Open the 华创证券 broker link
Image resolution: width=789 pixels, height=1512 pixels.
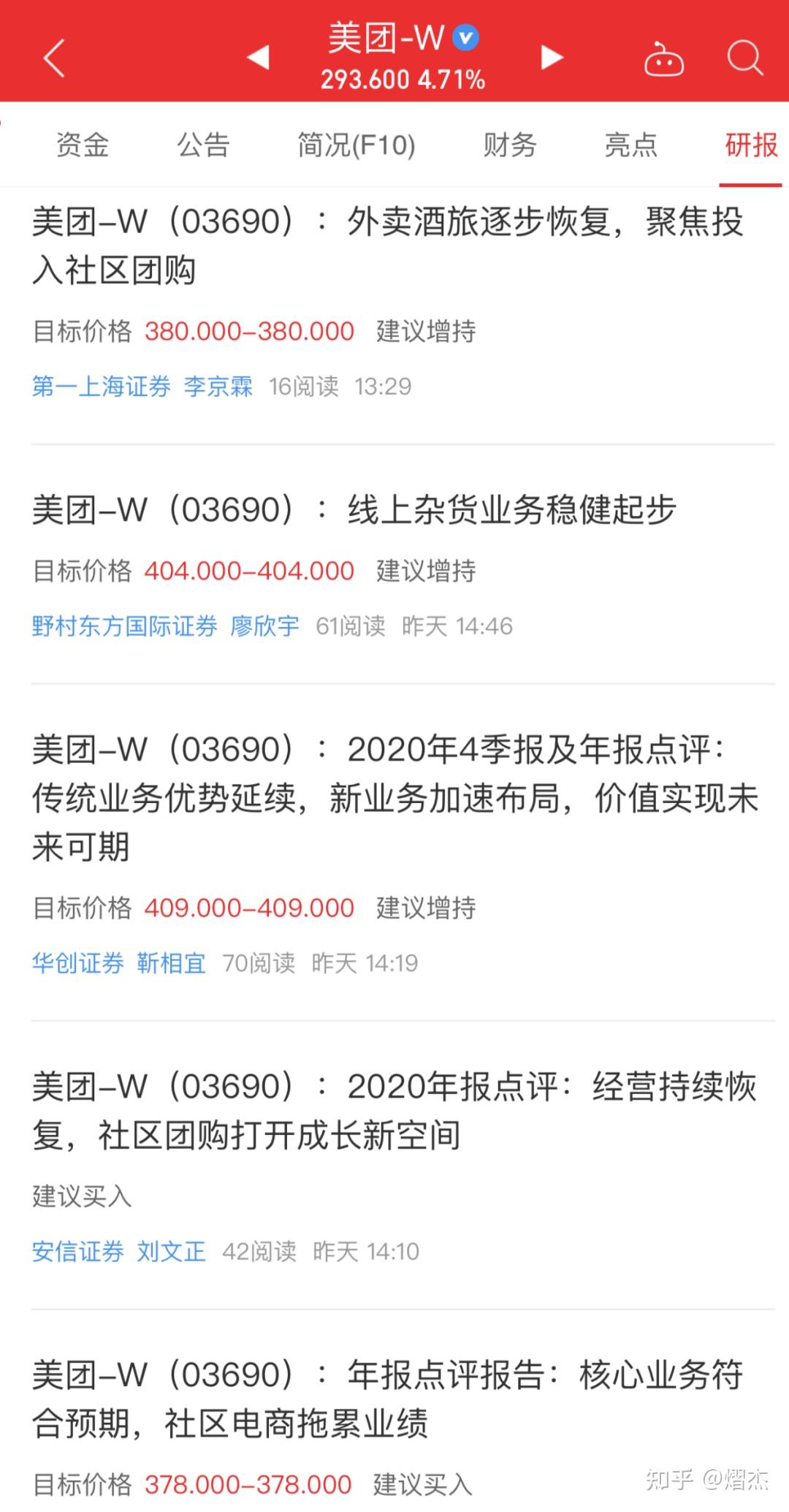click(x=76, y=963)
